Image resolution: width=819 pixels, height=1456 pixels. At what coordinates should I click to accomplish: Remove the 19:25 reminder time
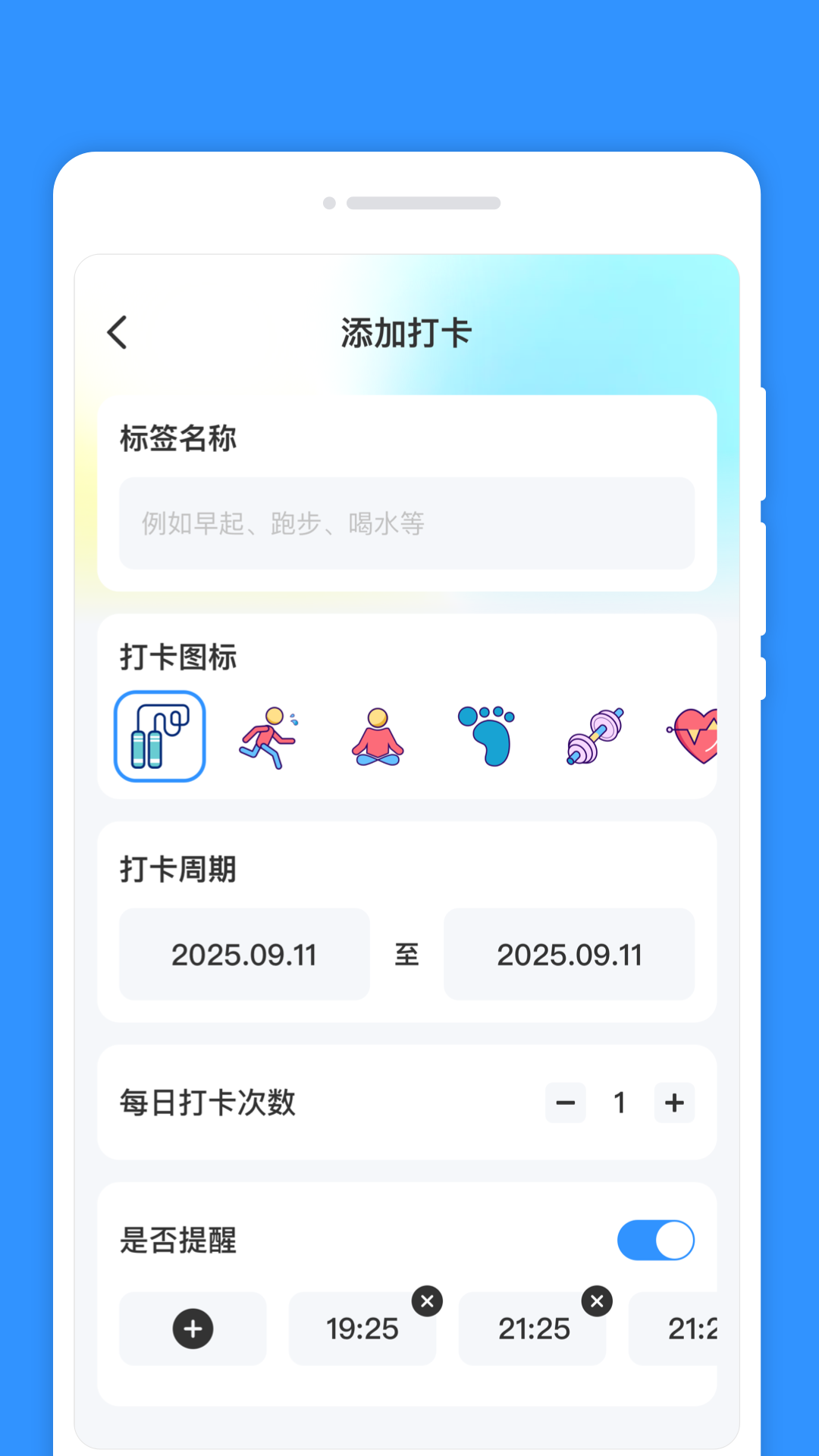point(427,1301)
